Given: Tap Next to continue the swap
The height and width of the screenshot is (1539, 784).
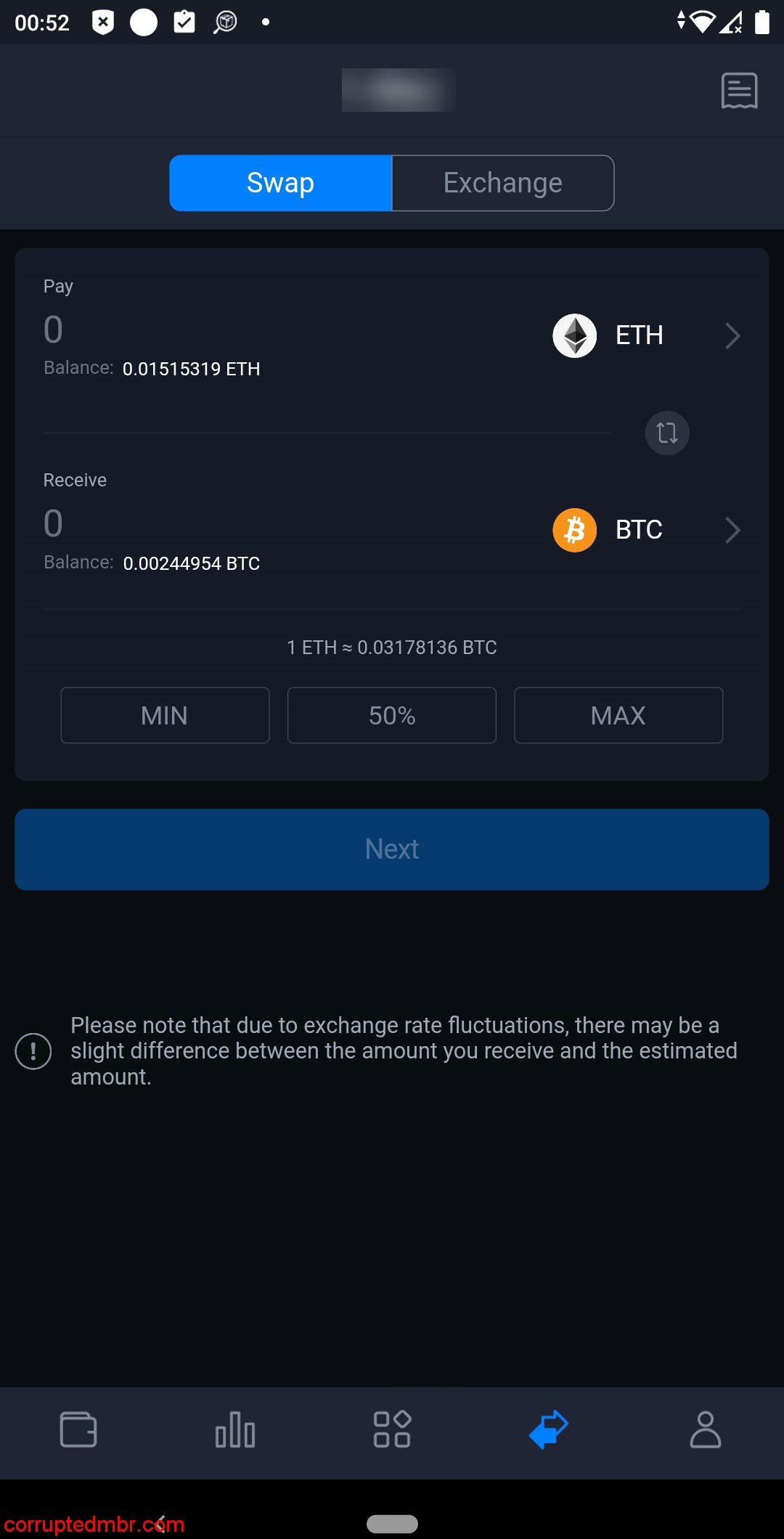Looking at the screenshot, I should click(x=392, y=849).
